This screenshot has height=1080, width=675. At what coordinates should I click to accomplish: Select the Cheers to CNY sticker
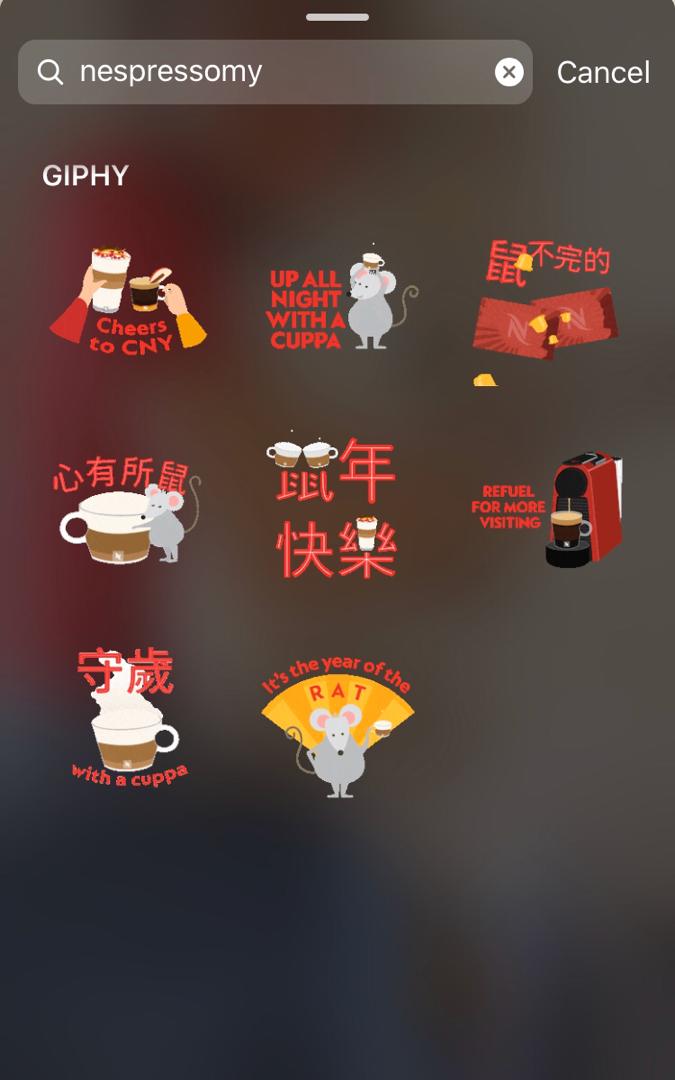coord(128,300)
